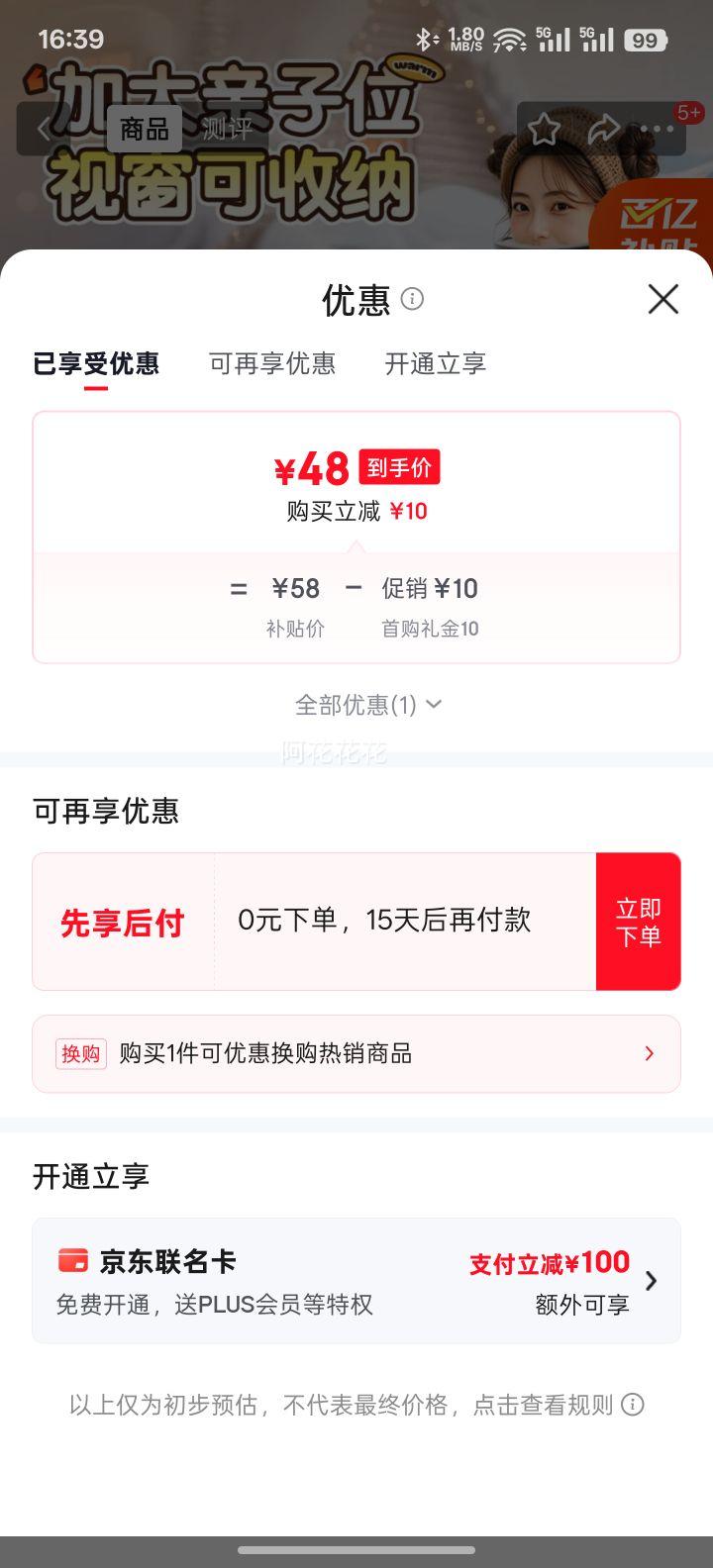
Task: Switch to the 开通立享 tab
Action: point(435,364)
